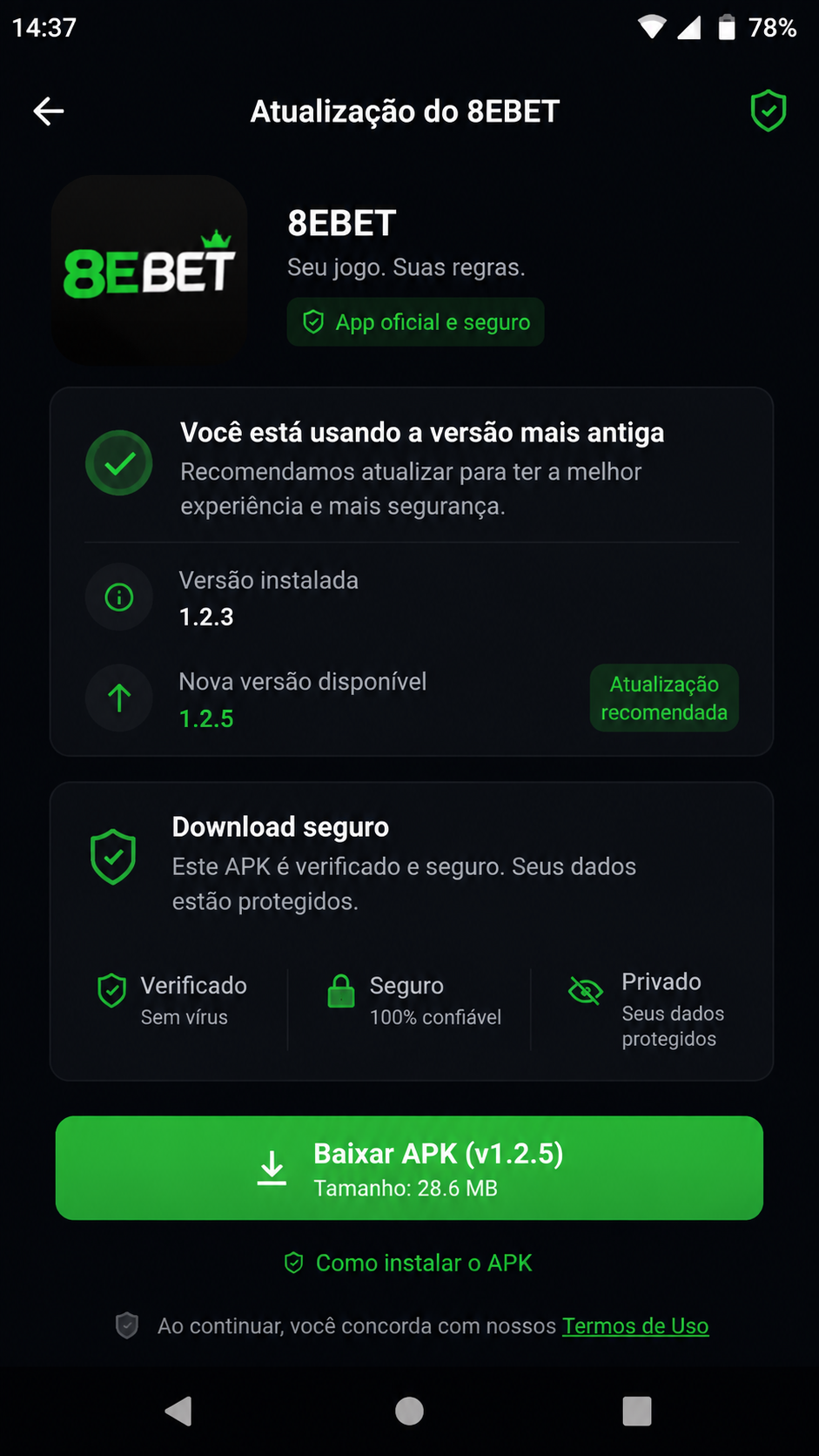Go to the system home screen
This screenshot has width=819, height=1456.
pos(409,1411)
